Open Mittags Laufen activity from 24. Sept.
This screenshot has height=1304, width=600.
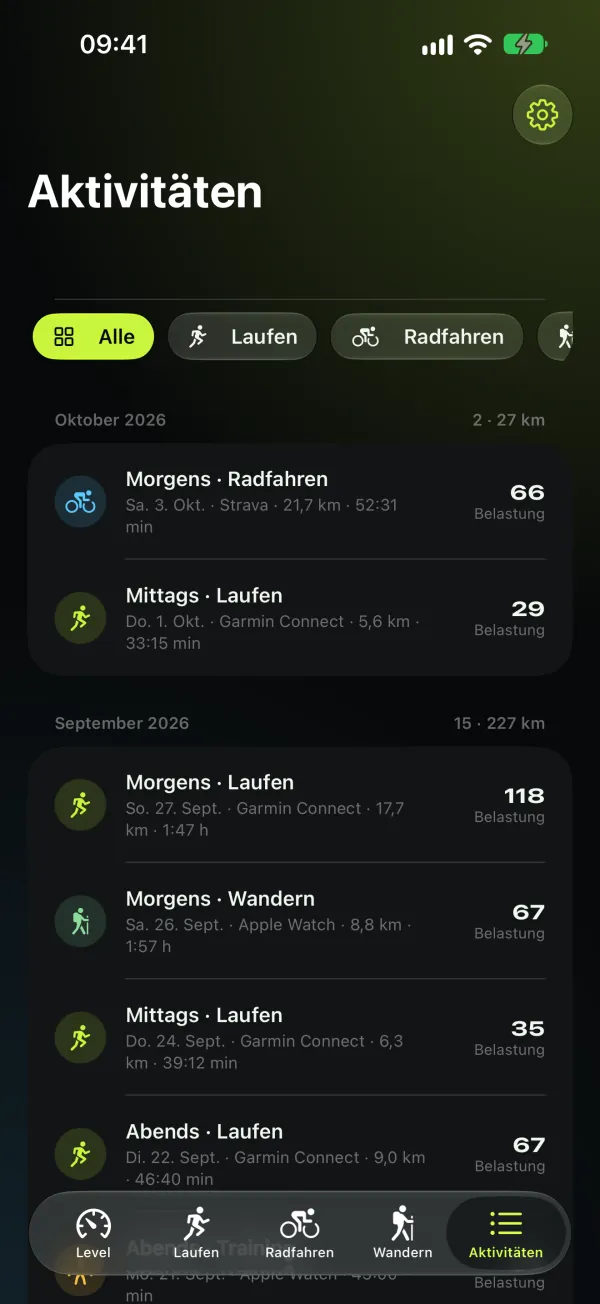click(x=300, y=1037)
